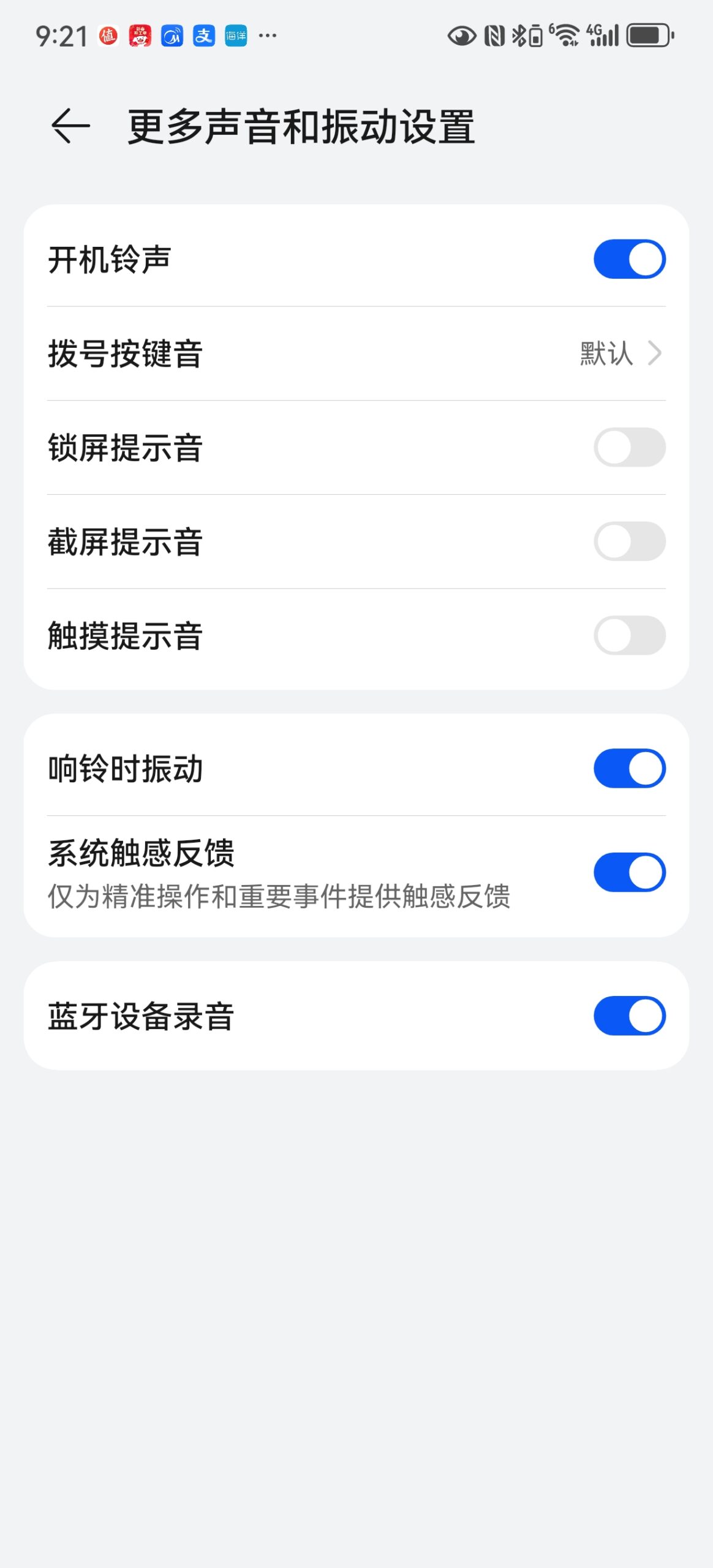This screenshot has width=713, height=1568.
Task: Go back from 更多声音和振动设置
Action: tap(70, 126)
